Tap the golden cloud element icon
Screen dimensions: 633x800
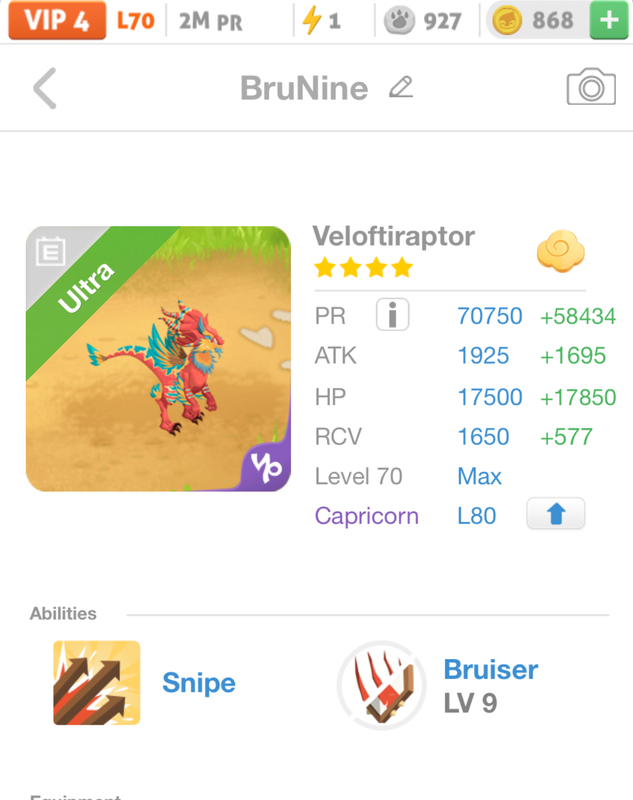click(x=560, y=252)
